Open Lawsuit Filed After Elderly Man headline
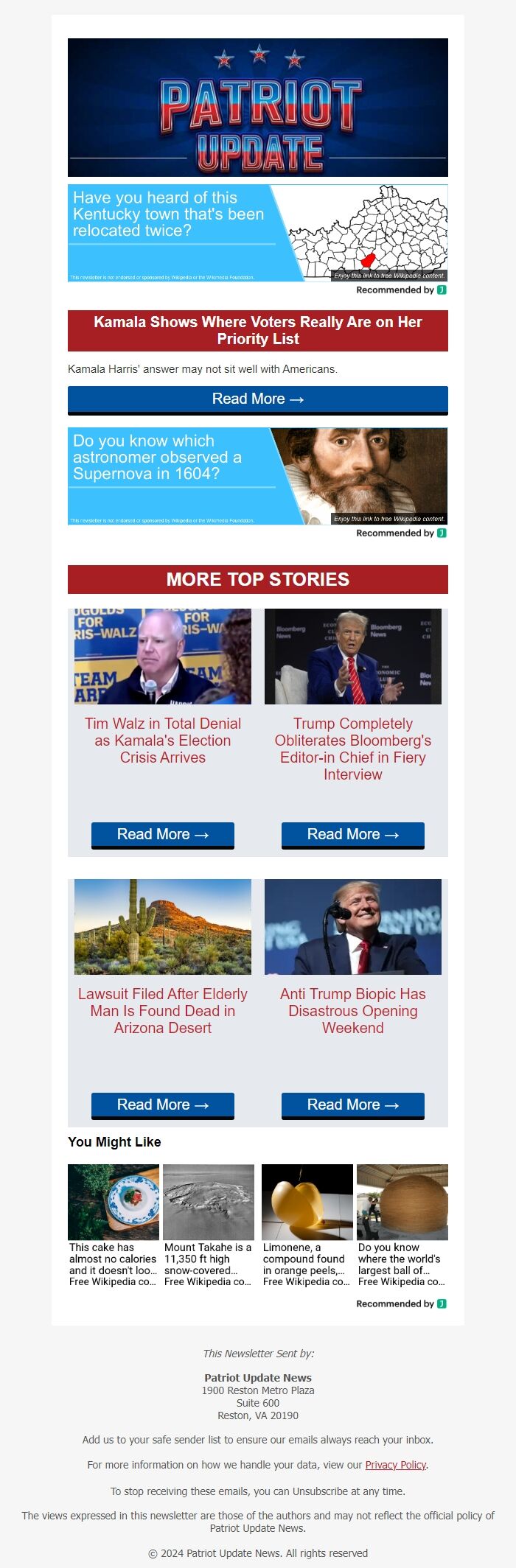516x1568 pixels. pos(163,1011)
